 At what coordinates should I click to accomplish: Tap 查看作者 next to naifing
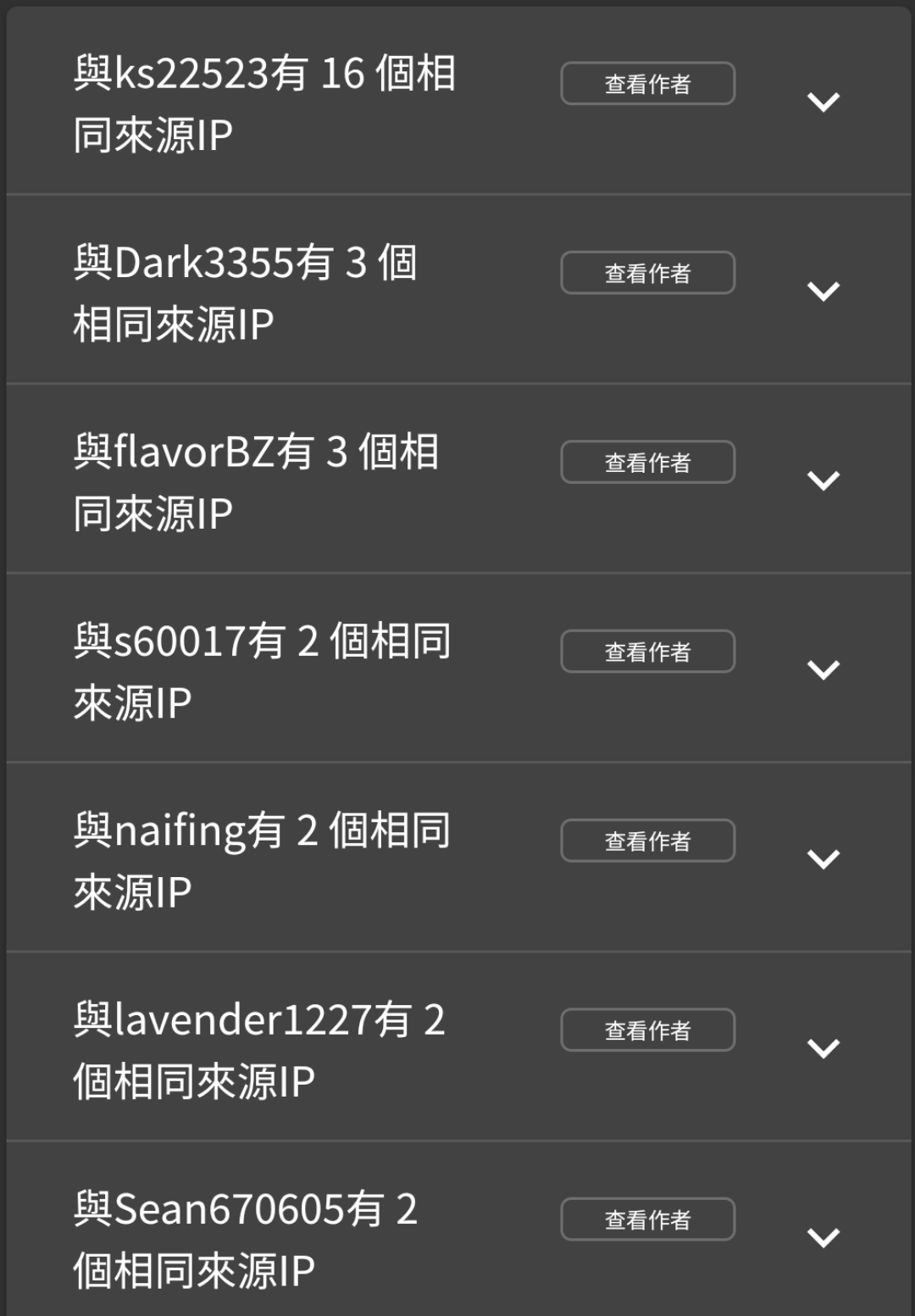(647, 841)
